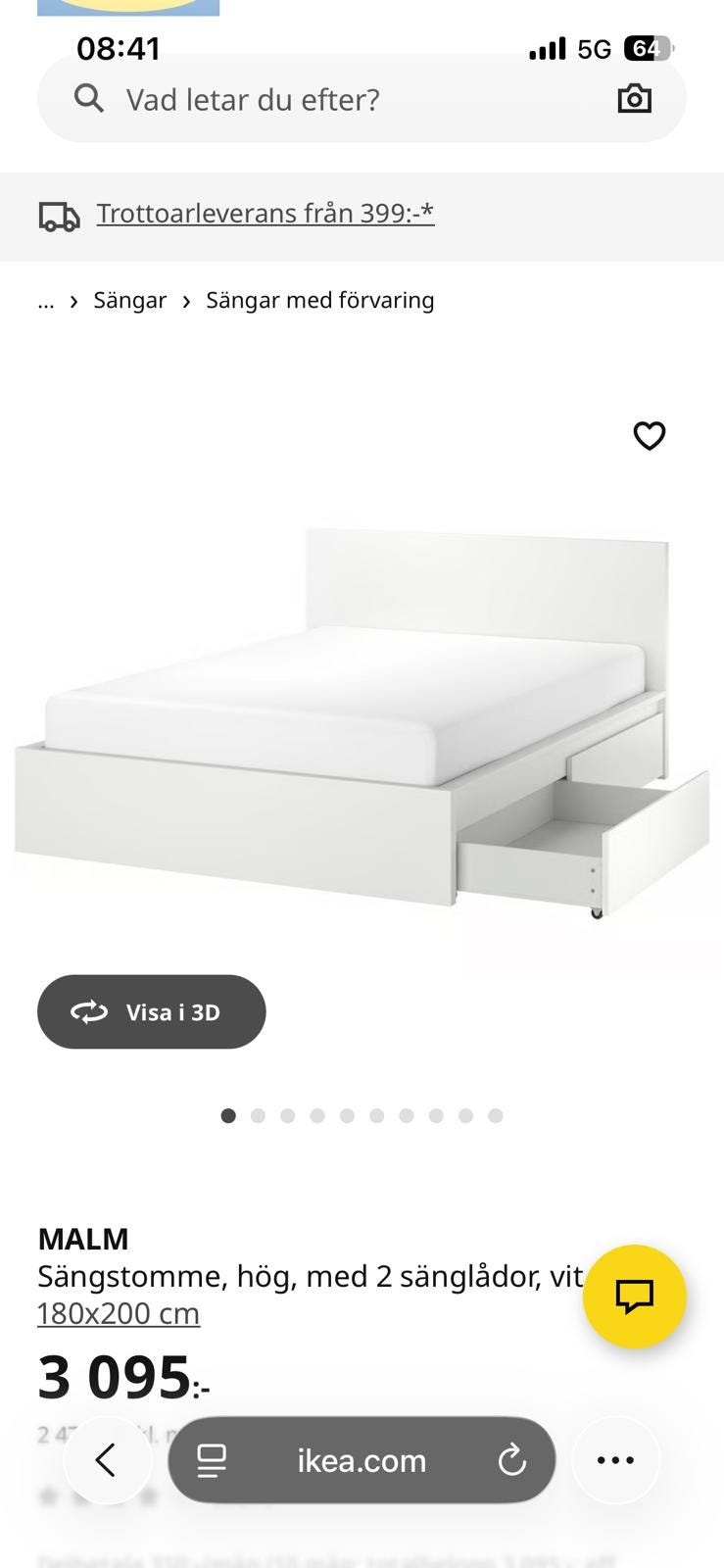Expand the collapsed breadcrumb ellipsis
The height and width of the screenshot is (1568, 724).
pyautogui.click(x=46, y=301)
